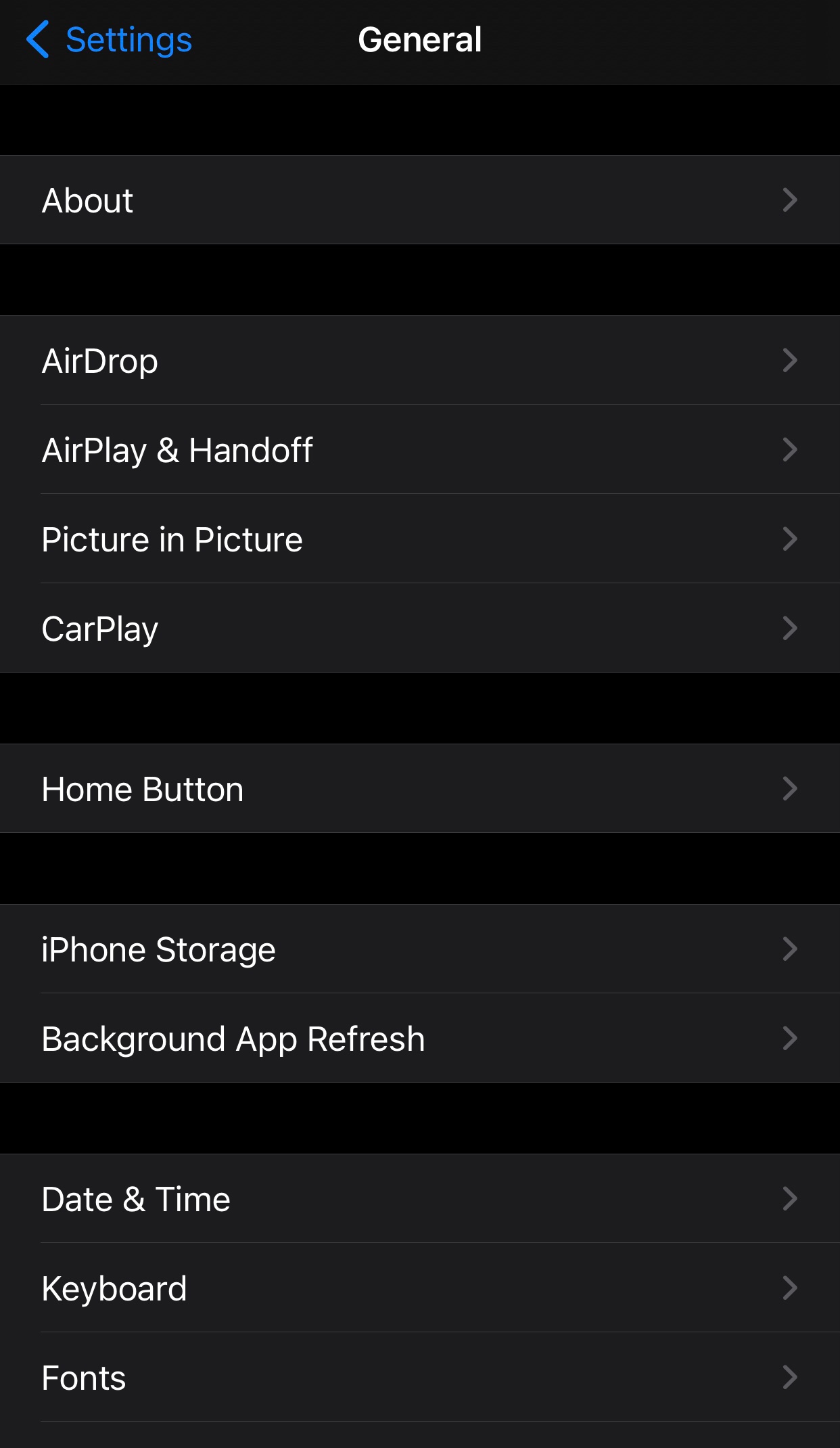Tap the chevron next to iPhone Storage
This screenshot has width=840, height=1448.
(789, 949)
